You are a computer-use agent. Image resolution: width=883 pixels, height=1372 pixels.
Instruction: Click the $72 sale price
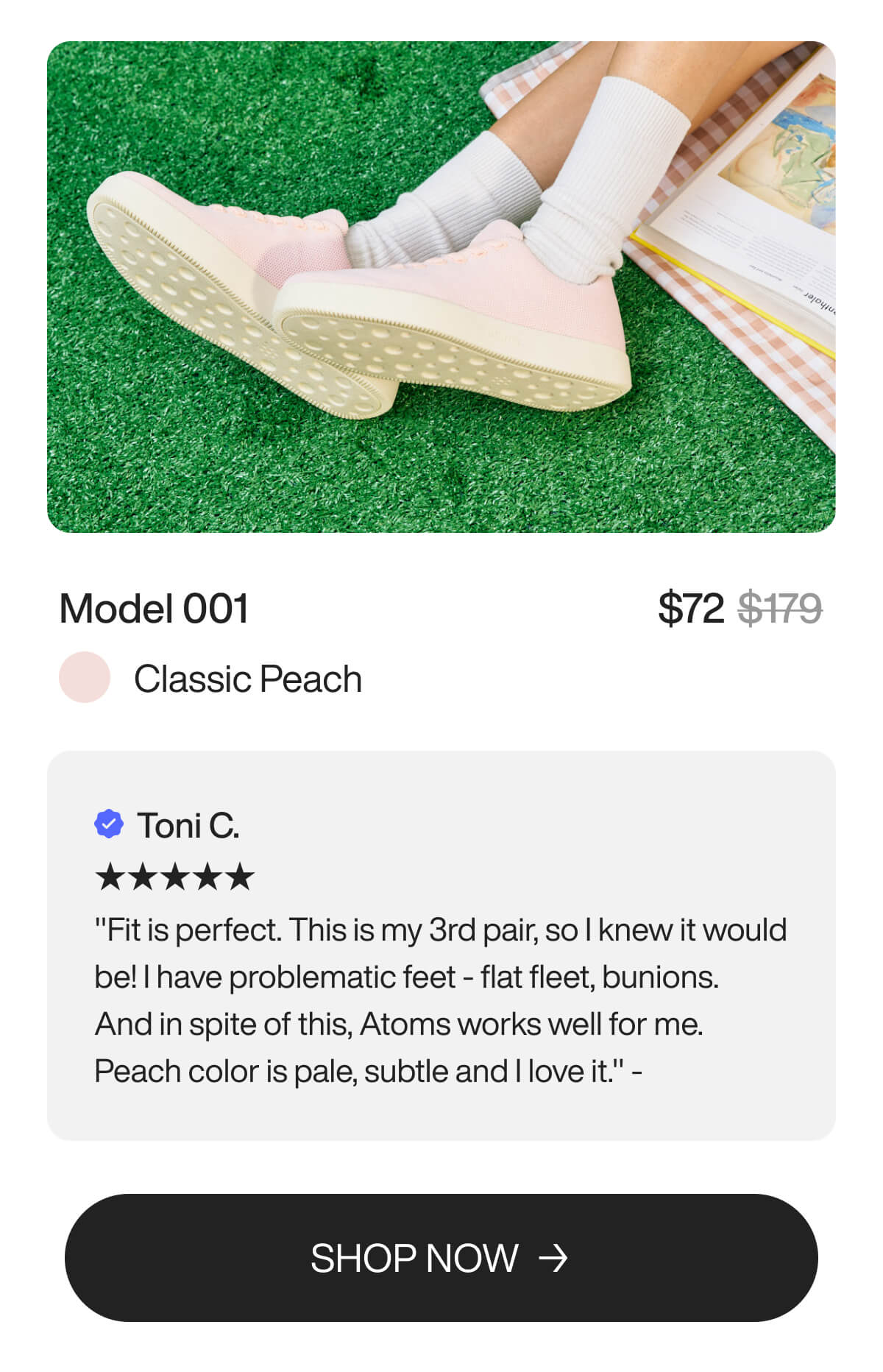pyautogui.click(x=692, y=608)
